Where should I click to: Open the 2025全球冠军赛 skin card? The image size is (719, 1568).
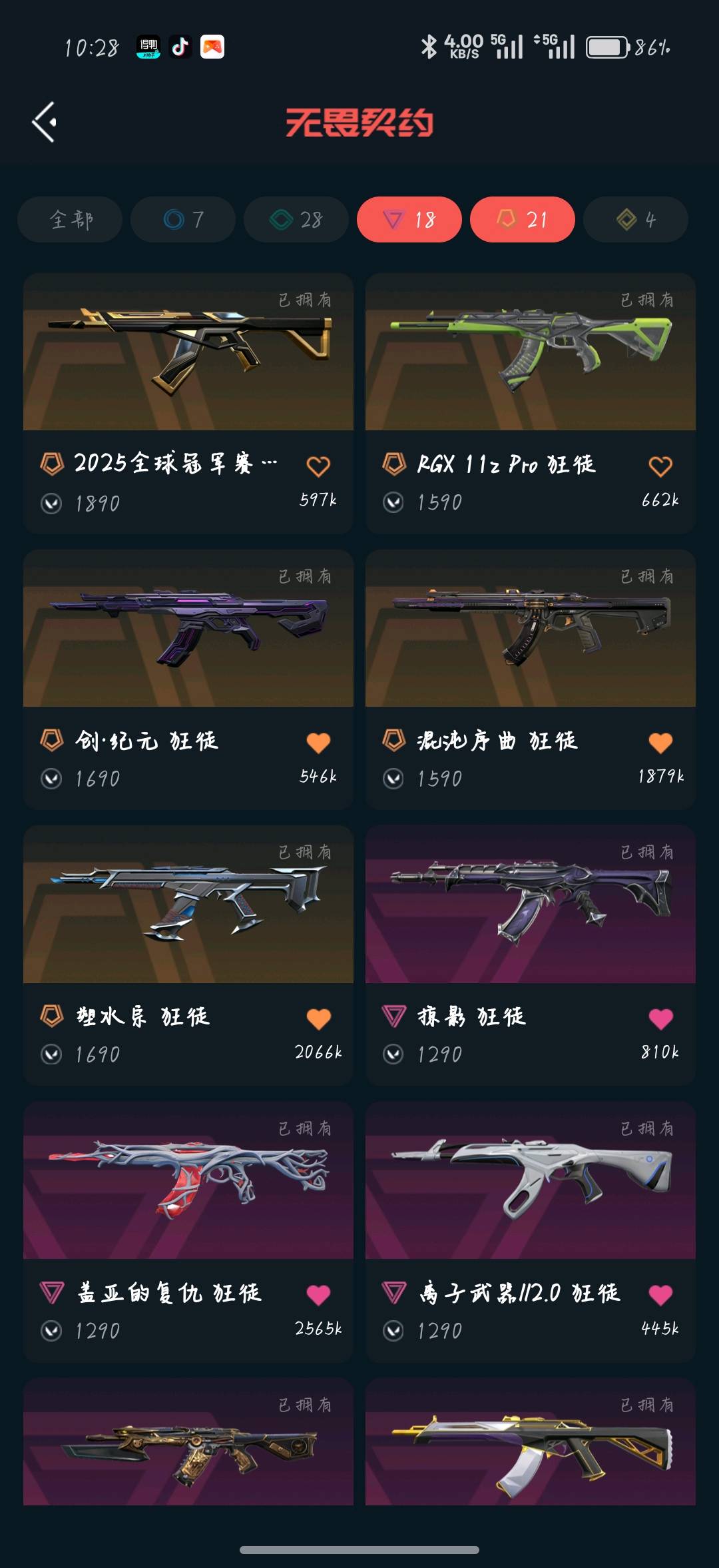tap(188, 403)
